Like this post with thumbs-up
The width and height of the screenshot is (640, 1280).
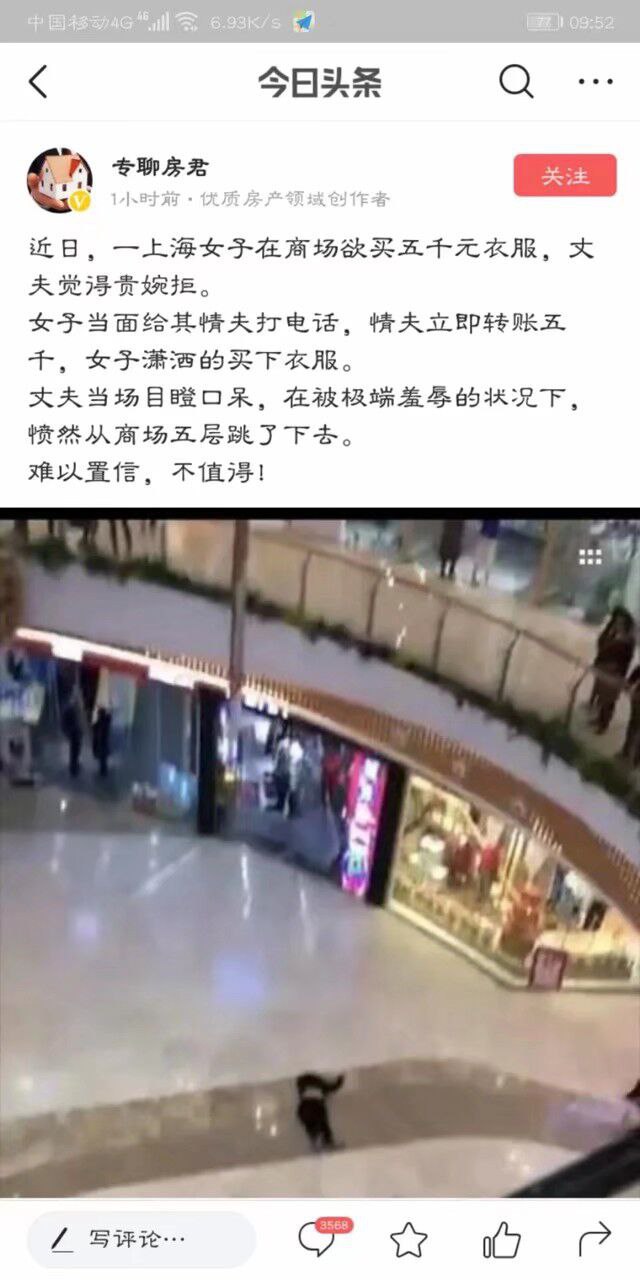[501, 1241]
